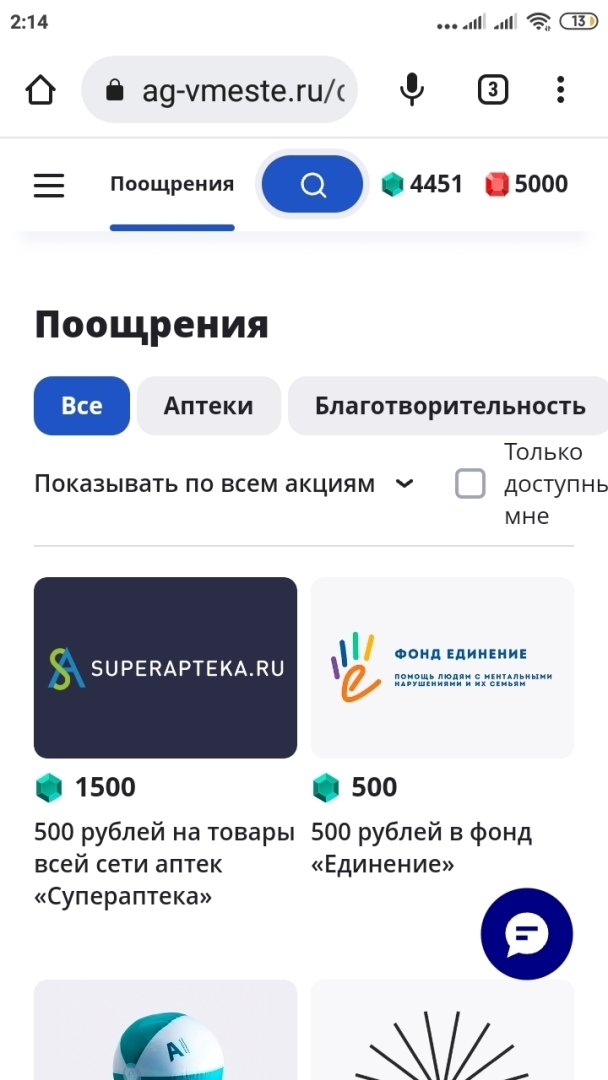Filter rewards by Аптеки
Viewport: 608px width, 1080px height.
click(208, 406)
